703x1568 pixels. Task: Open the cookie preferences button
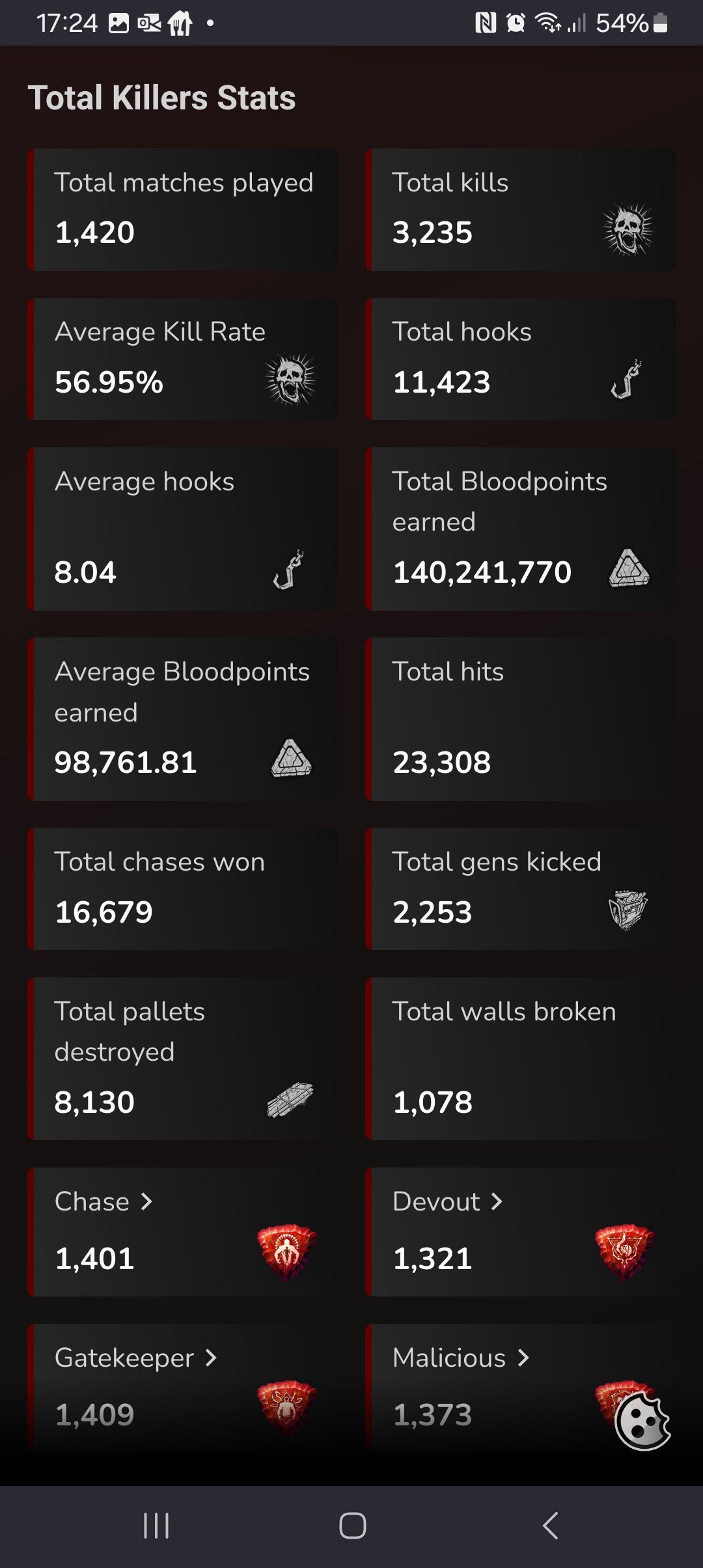(x=642, y=1423)
